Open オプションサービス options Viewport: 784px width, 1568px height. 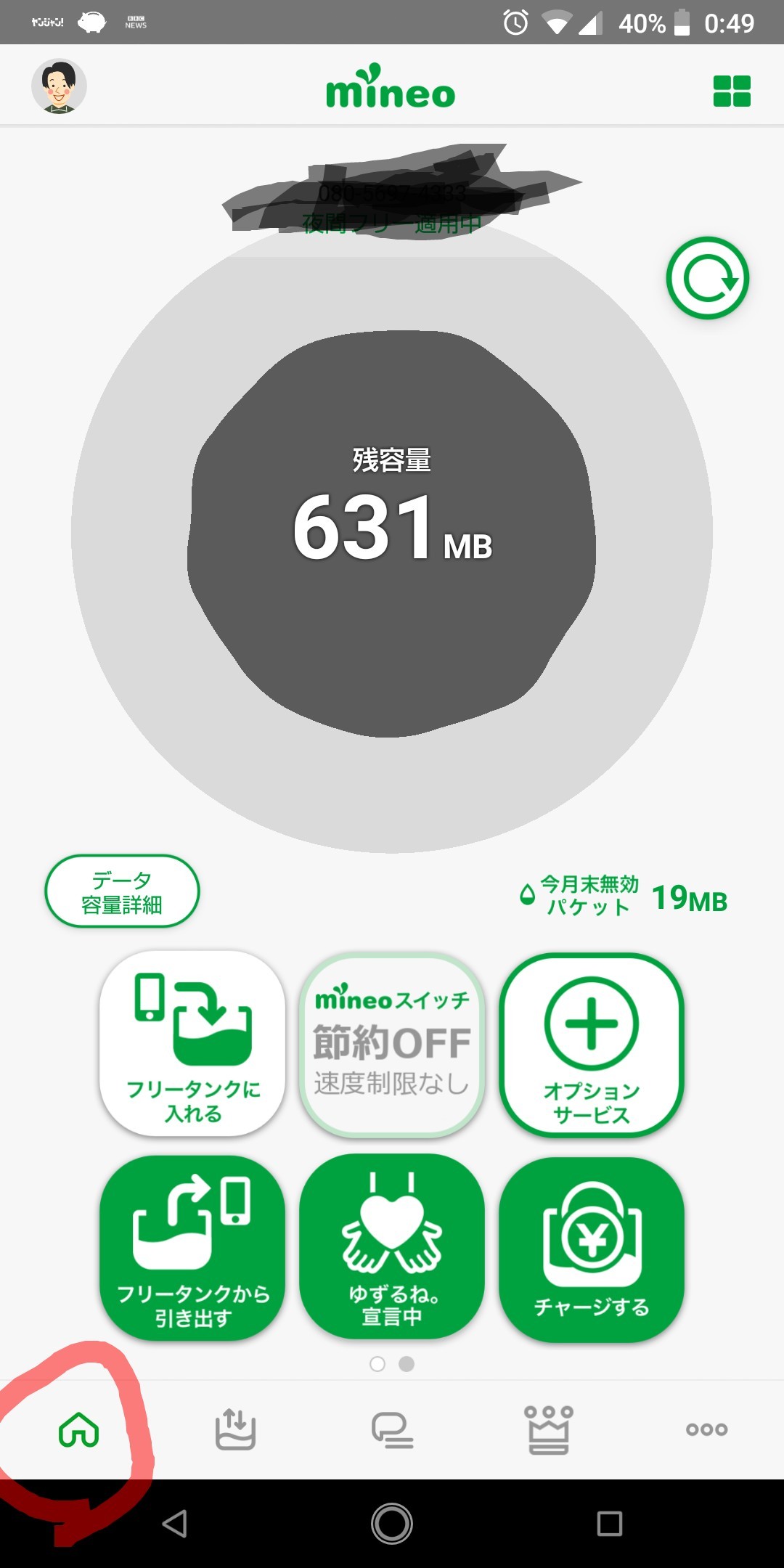tap(592, 1045)
